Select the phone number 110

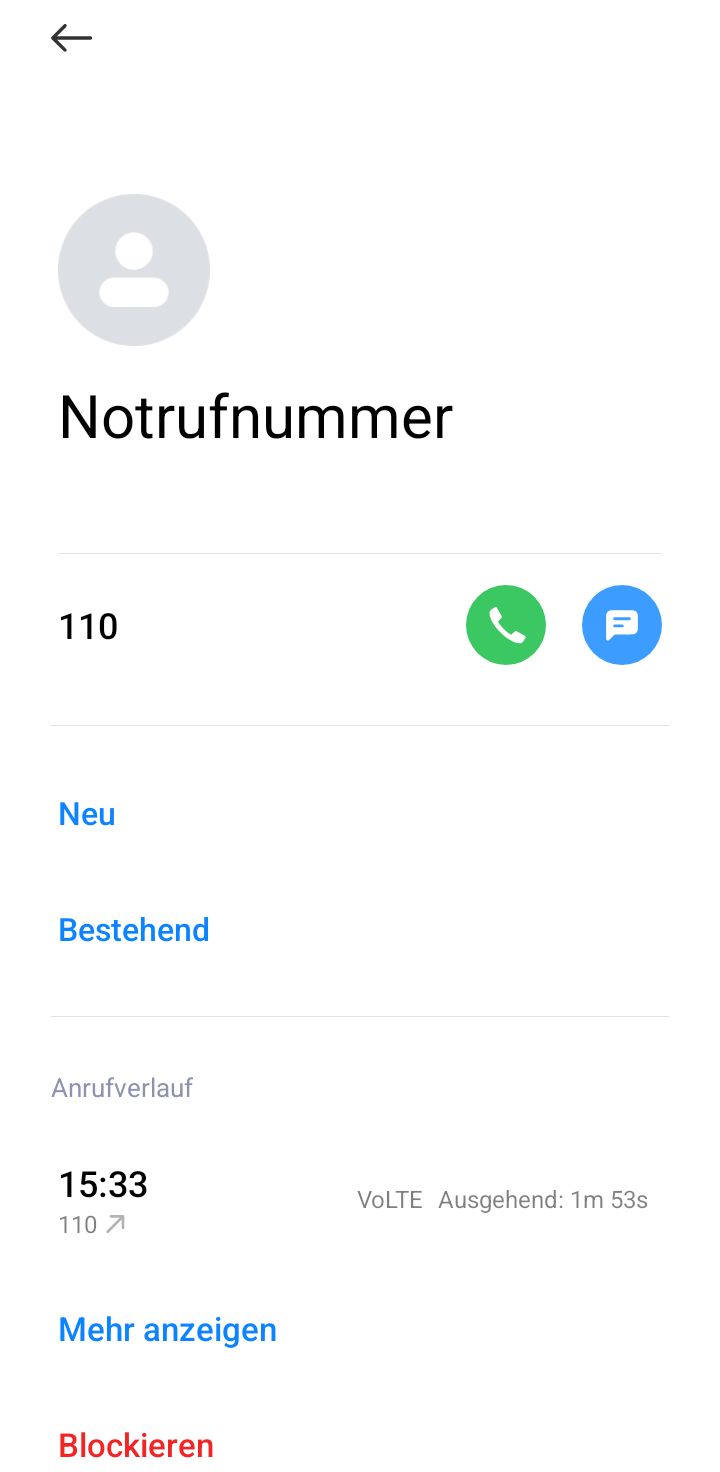[88, 626]
